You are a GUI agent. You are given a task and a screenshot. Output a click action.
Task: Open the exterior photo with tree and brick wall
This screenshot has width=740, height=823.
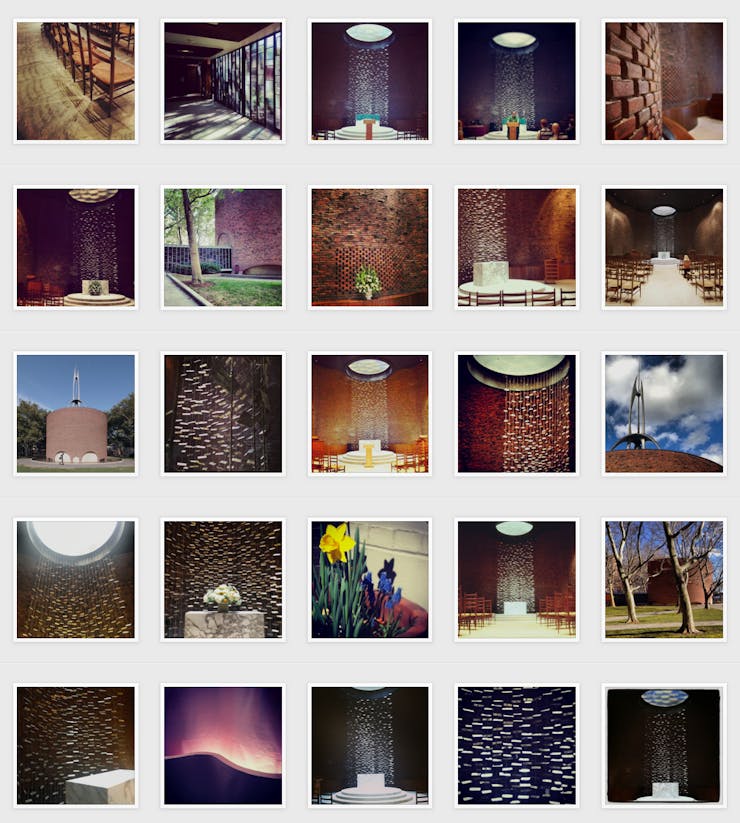point(222,247)
